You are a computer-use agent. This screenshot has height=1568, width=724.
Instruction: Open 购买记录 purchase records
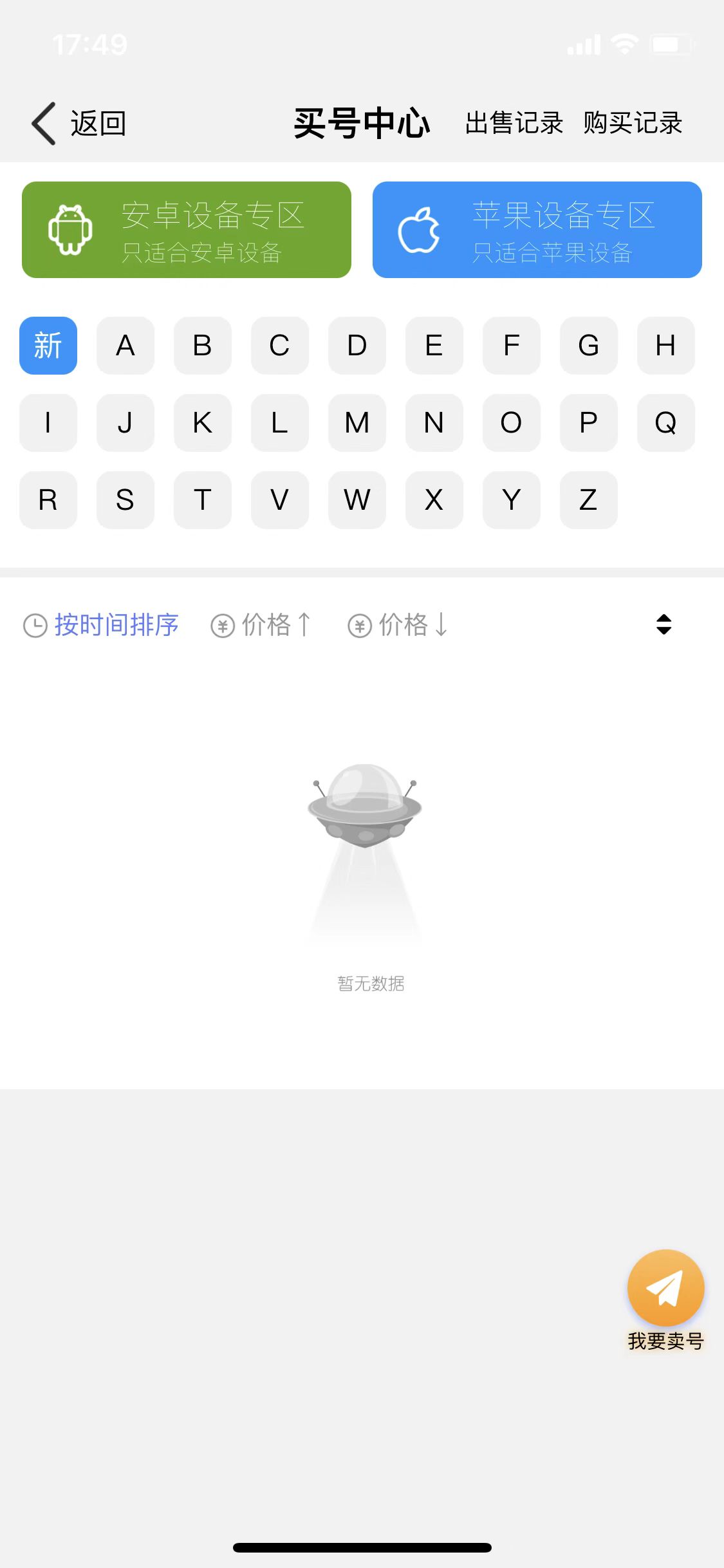coord(632,123)
